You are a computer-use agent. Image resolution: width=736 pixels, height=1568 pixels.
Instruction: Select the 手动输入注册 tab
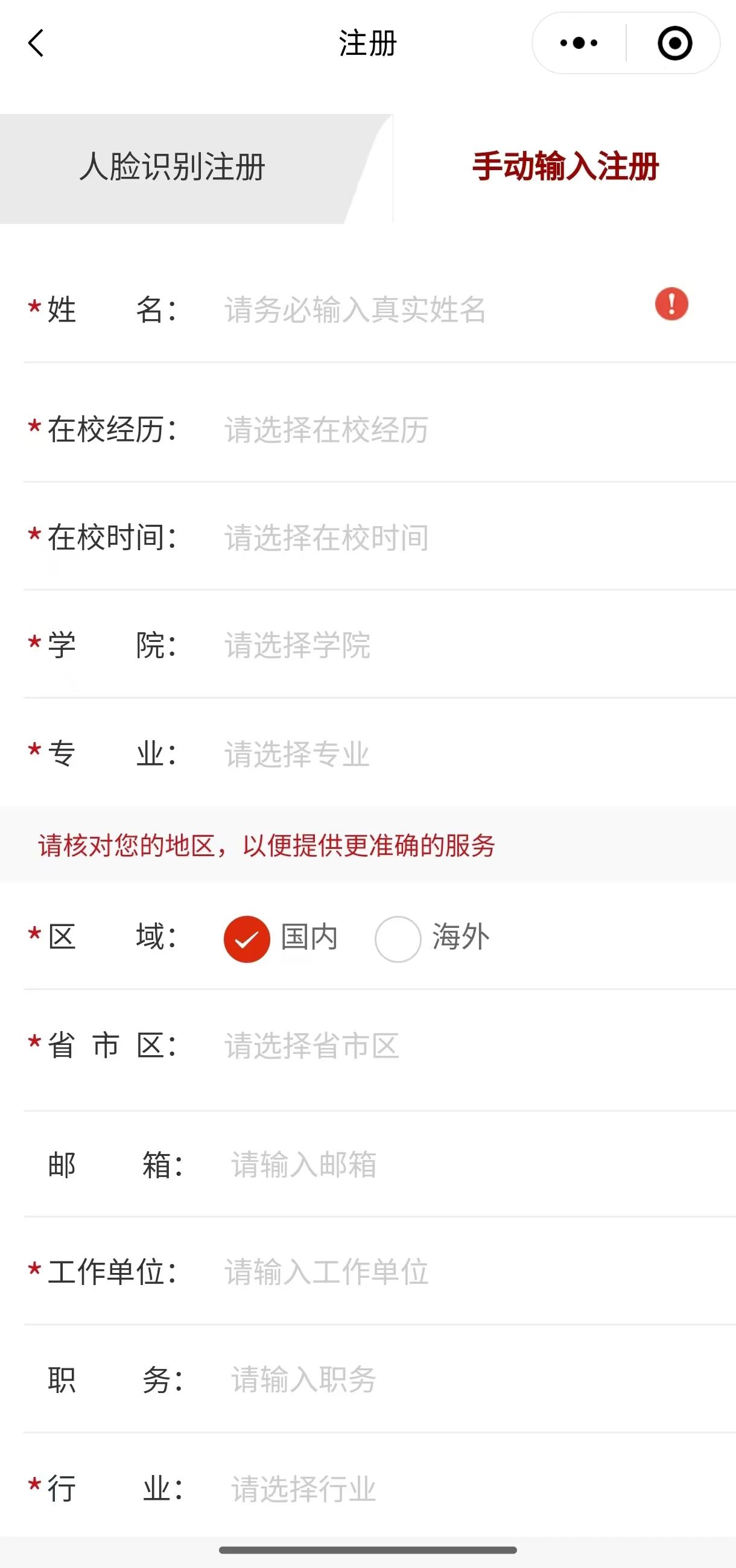pos(565,167)
